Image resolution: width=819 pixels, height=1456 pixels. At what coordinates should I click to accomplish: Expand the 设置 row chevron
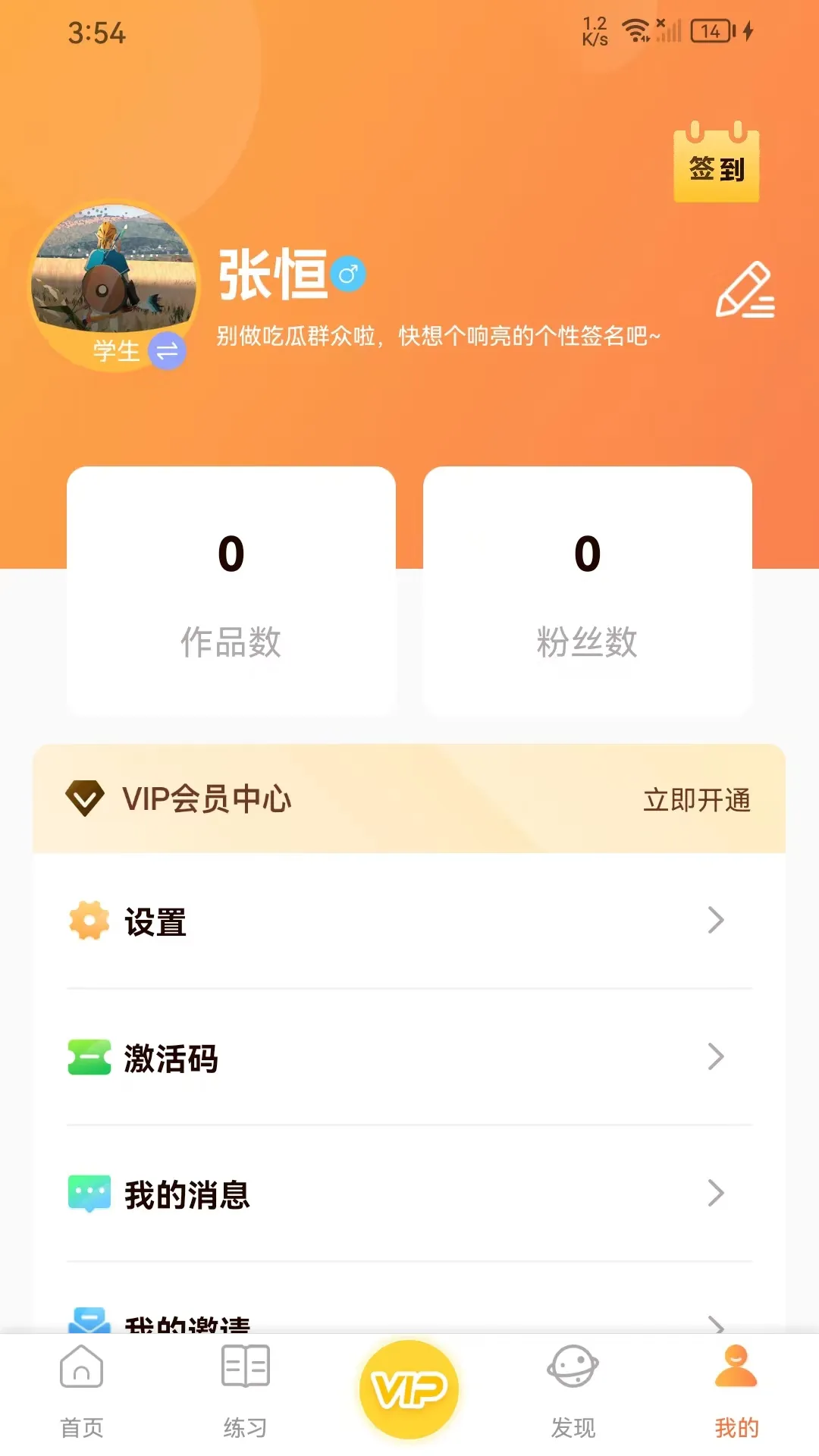pos(716,921)
